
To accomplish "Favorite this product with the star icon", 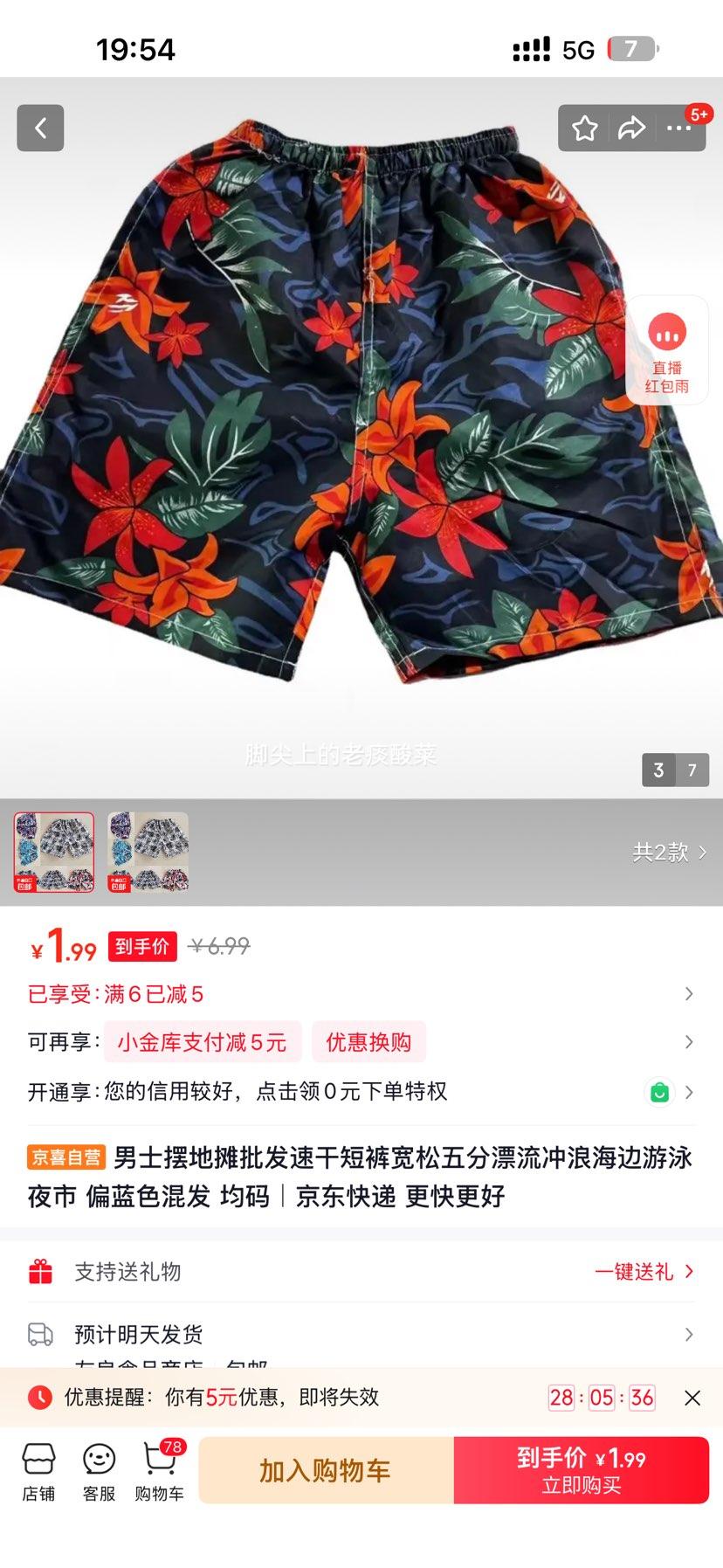I will (585, 128).
